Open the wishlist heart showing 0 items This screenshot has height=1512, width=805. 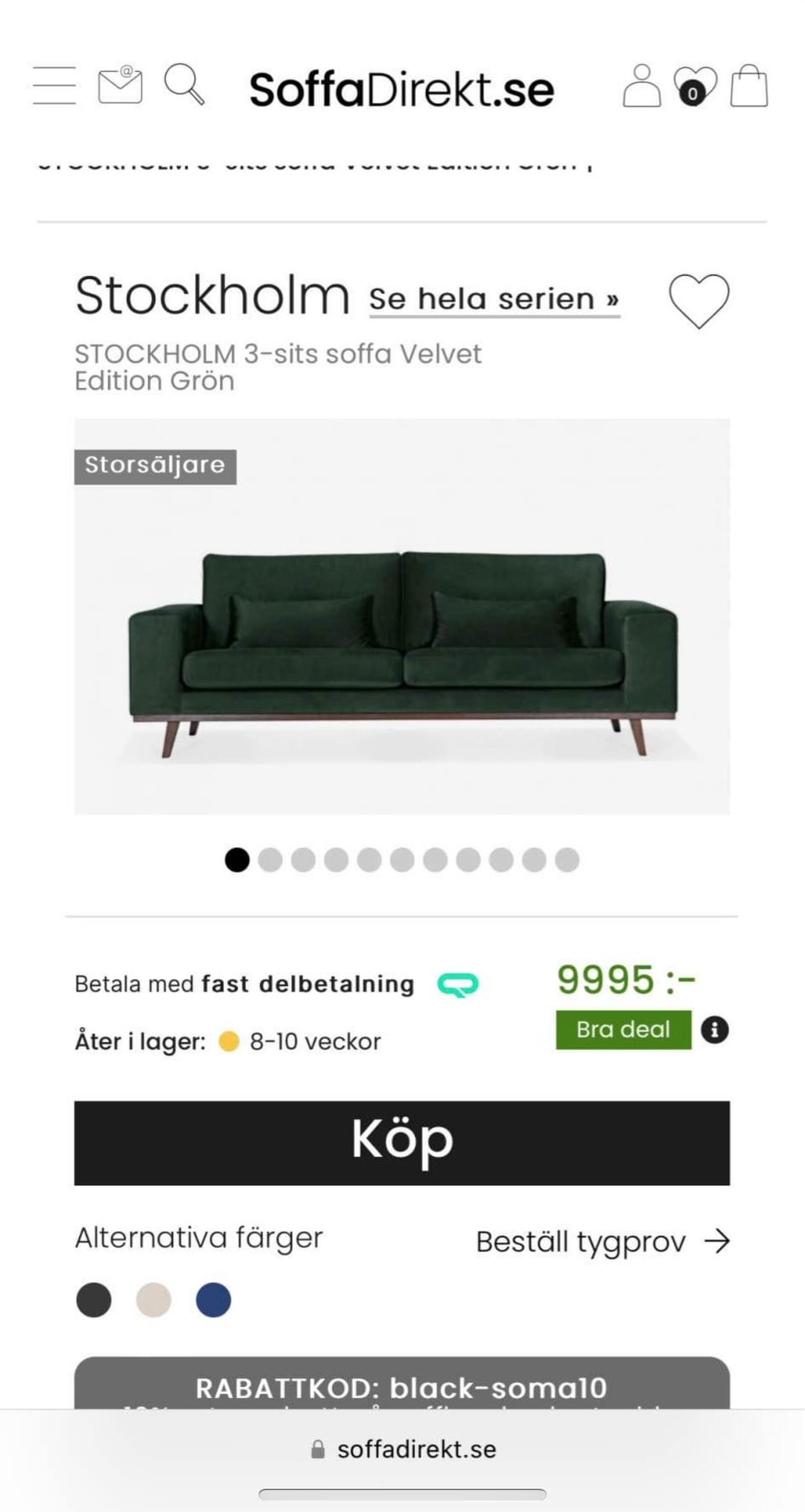[696, 84]
